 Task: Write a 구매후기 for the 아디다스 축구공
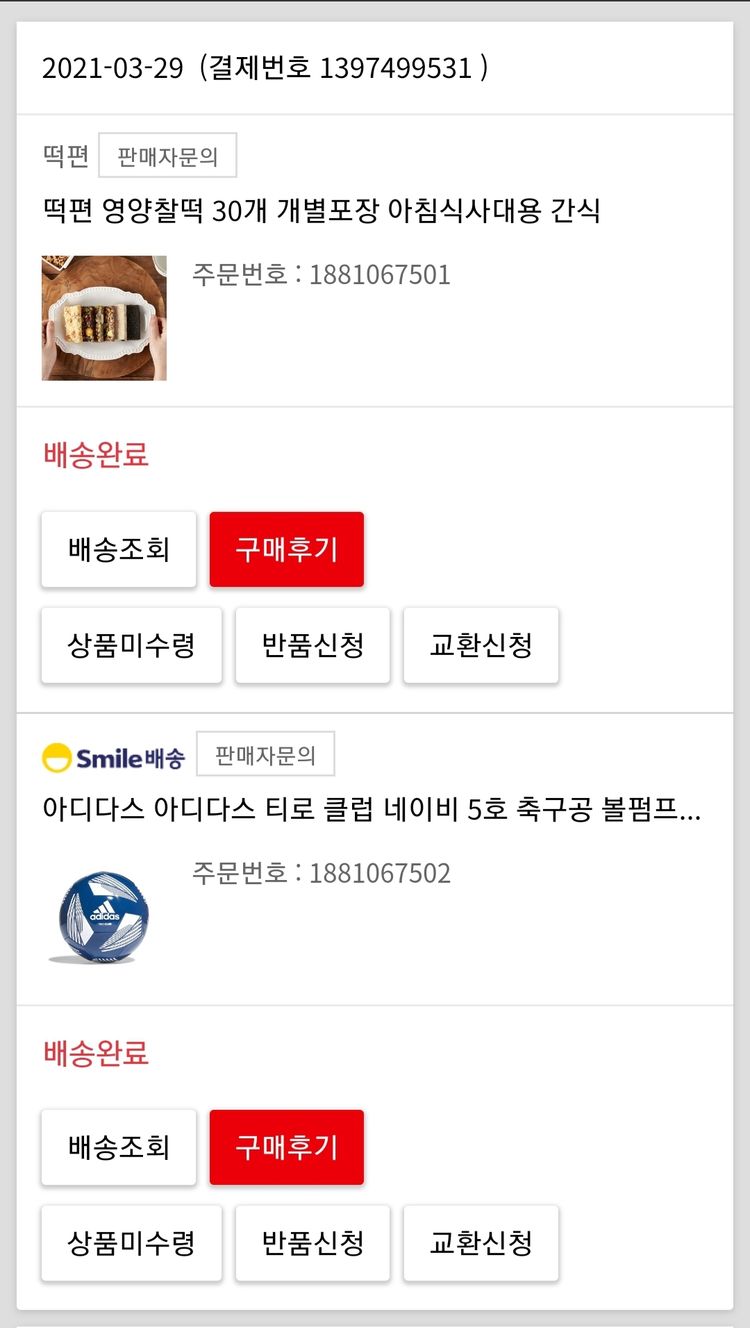click(287, 1148)
